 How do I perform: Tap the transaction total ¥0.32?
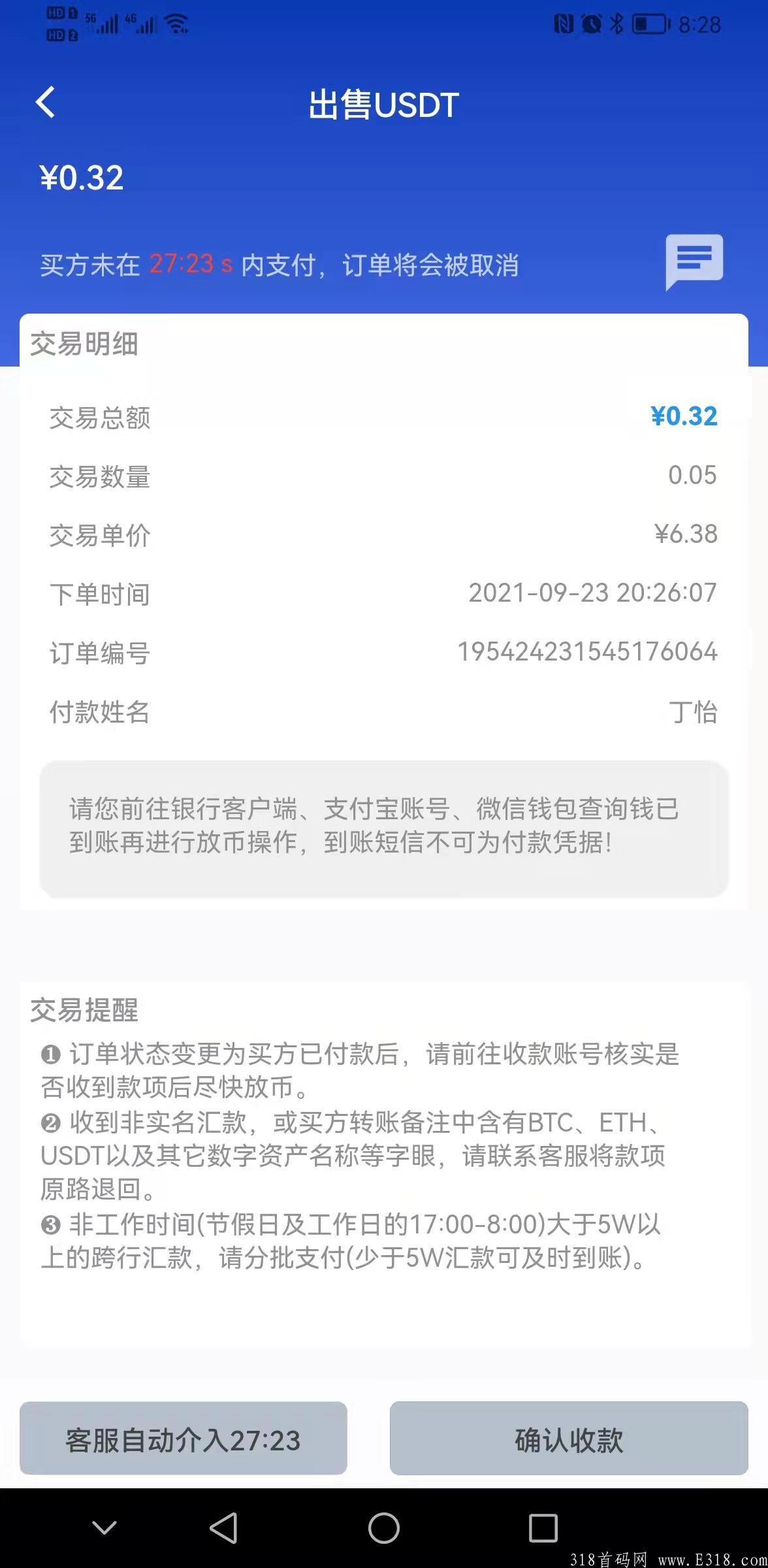(x=683, y=416)
